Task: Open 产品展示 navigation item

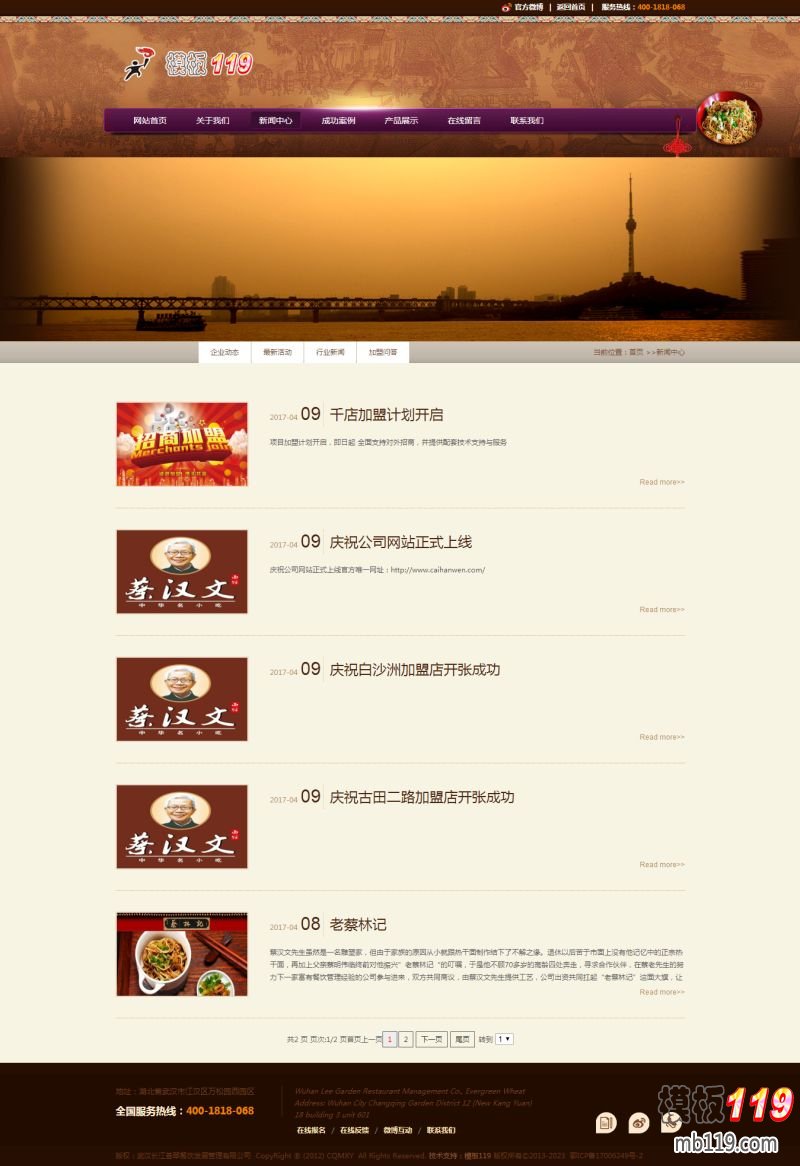Action: click(401, 120)
